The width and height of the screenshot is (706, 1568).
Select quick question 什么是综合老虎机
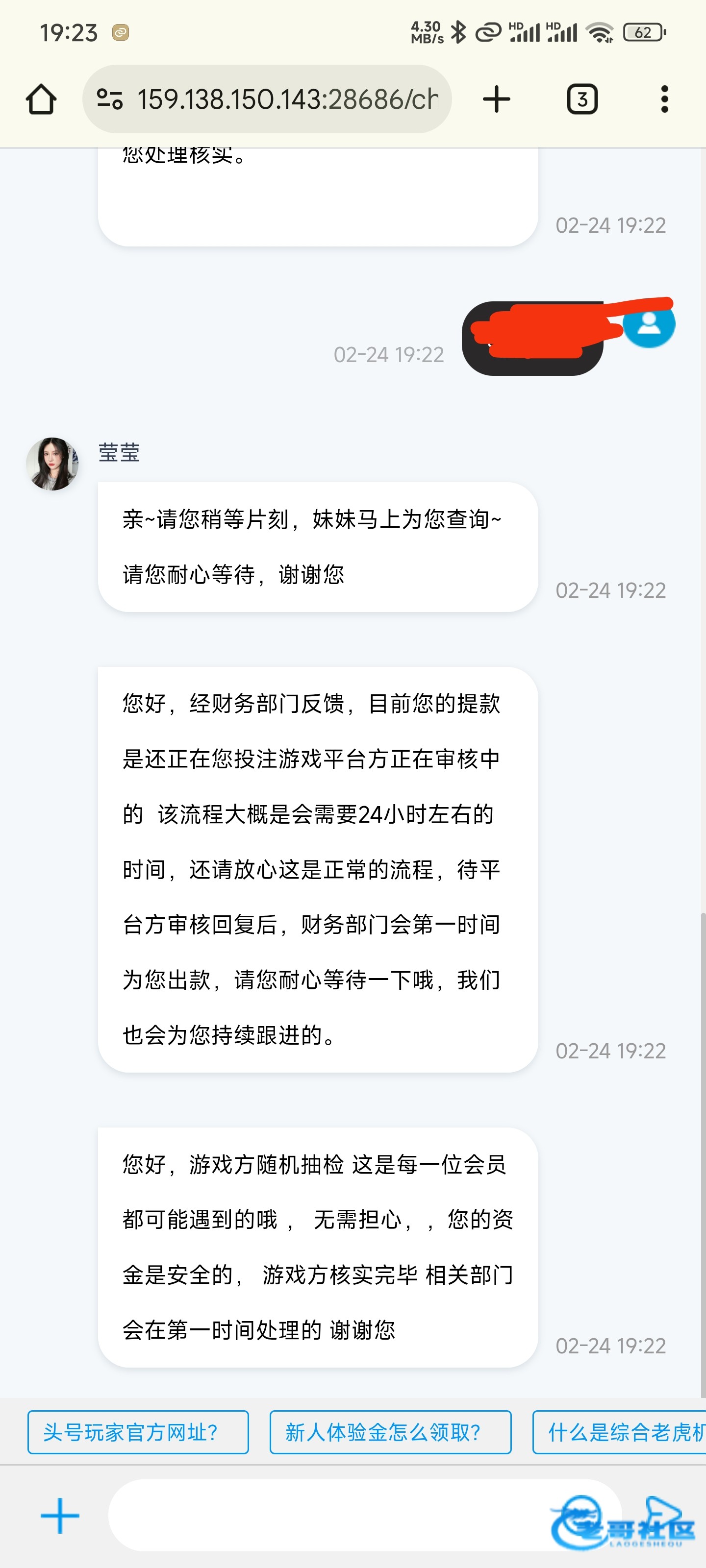(x=619, y=1432)
